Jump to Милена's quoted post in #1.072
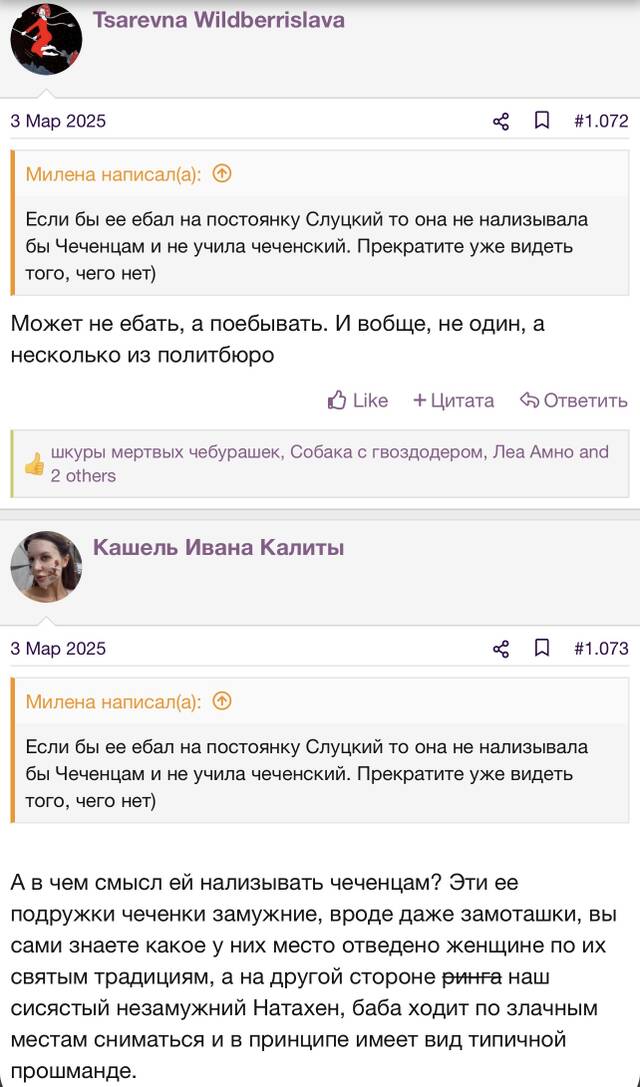This screenshot has height=1087, width=640. click(222, 174)
